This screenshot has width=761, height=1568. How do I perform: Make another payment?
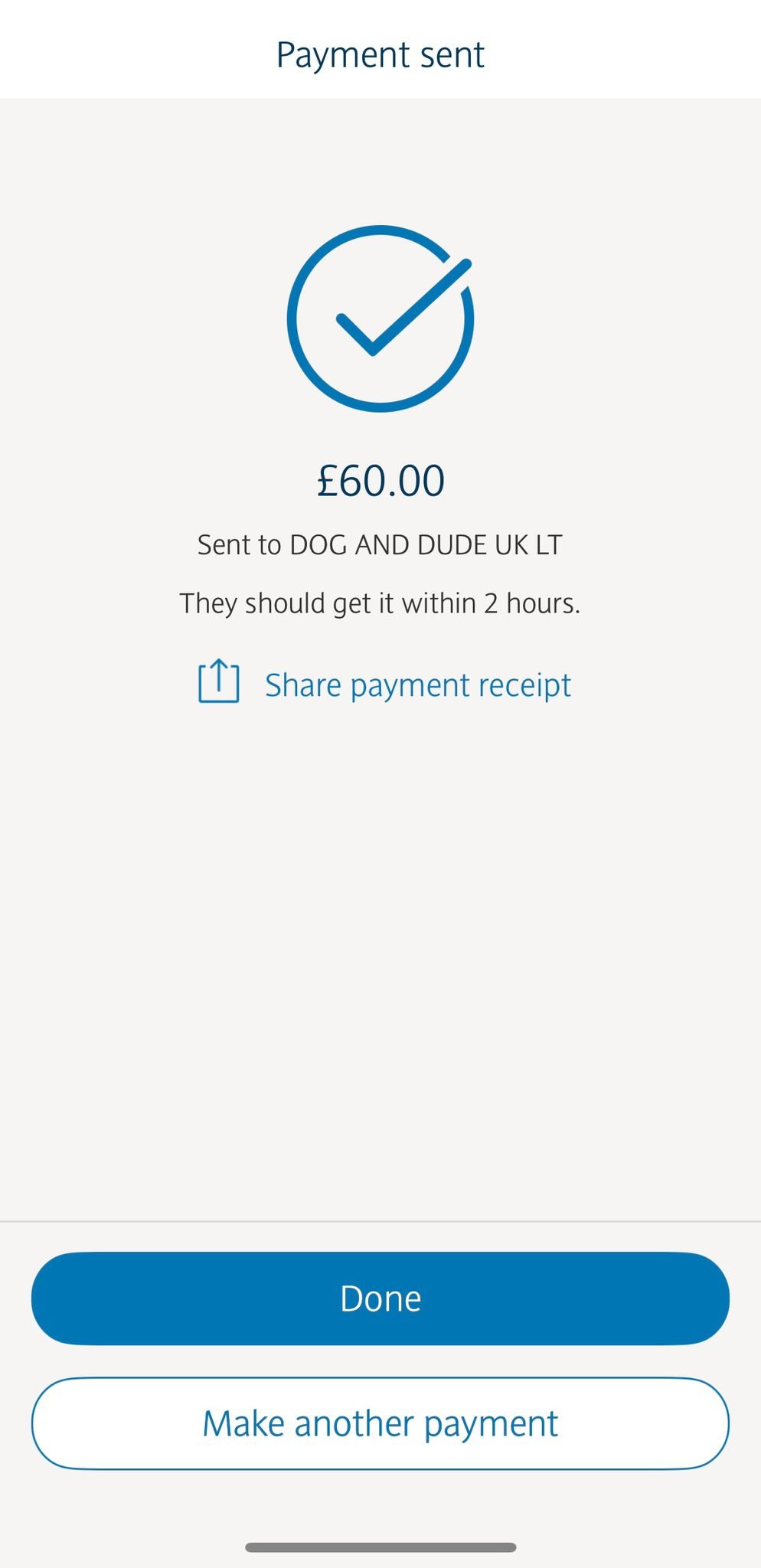[x=380, y=1423]
